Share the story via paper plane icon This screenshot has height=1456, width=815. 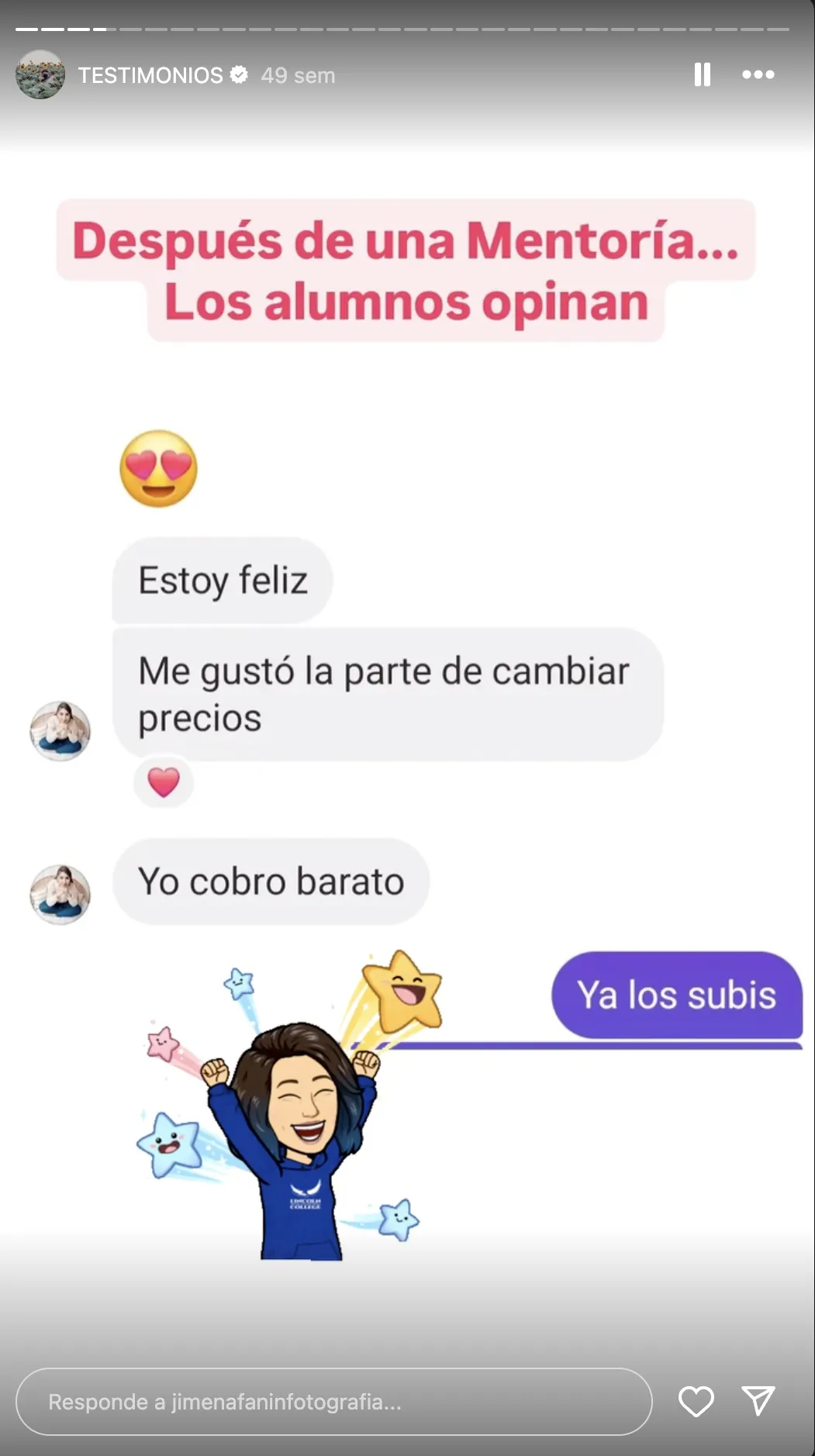coord(758,1400)
